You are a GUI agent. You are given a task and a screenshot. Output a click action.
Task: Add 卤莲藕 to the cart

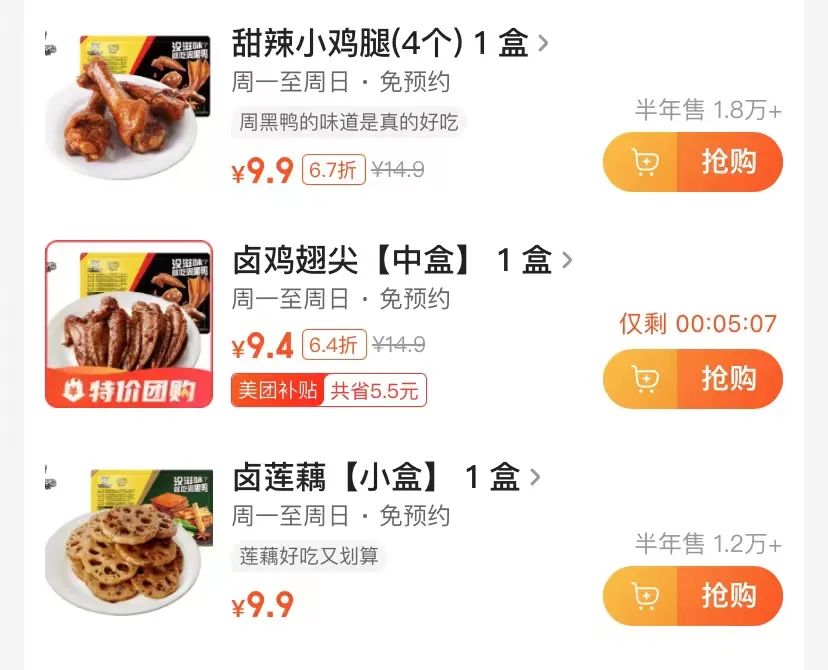coord(643,596)
